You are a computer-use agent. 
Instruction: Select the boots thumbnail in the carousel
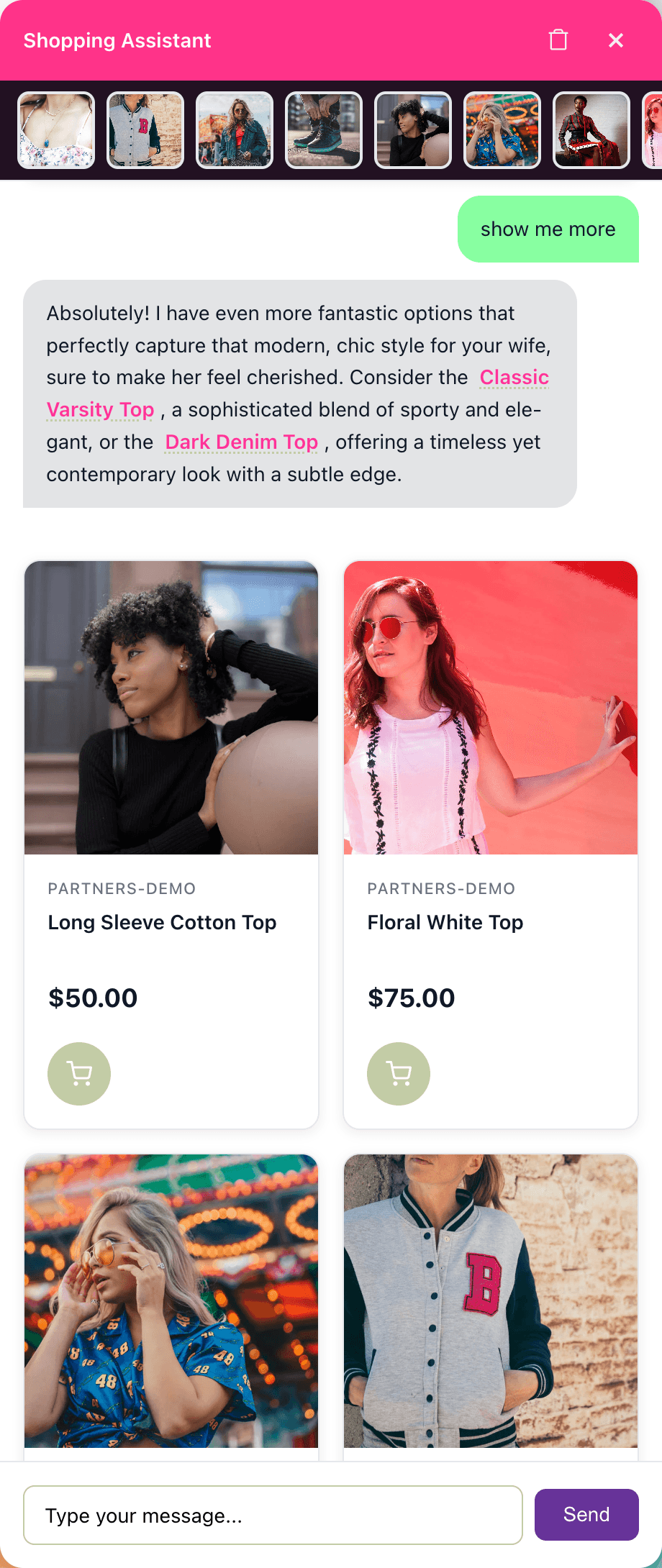tap(323, 130)
